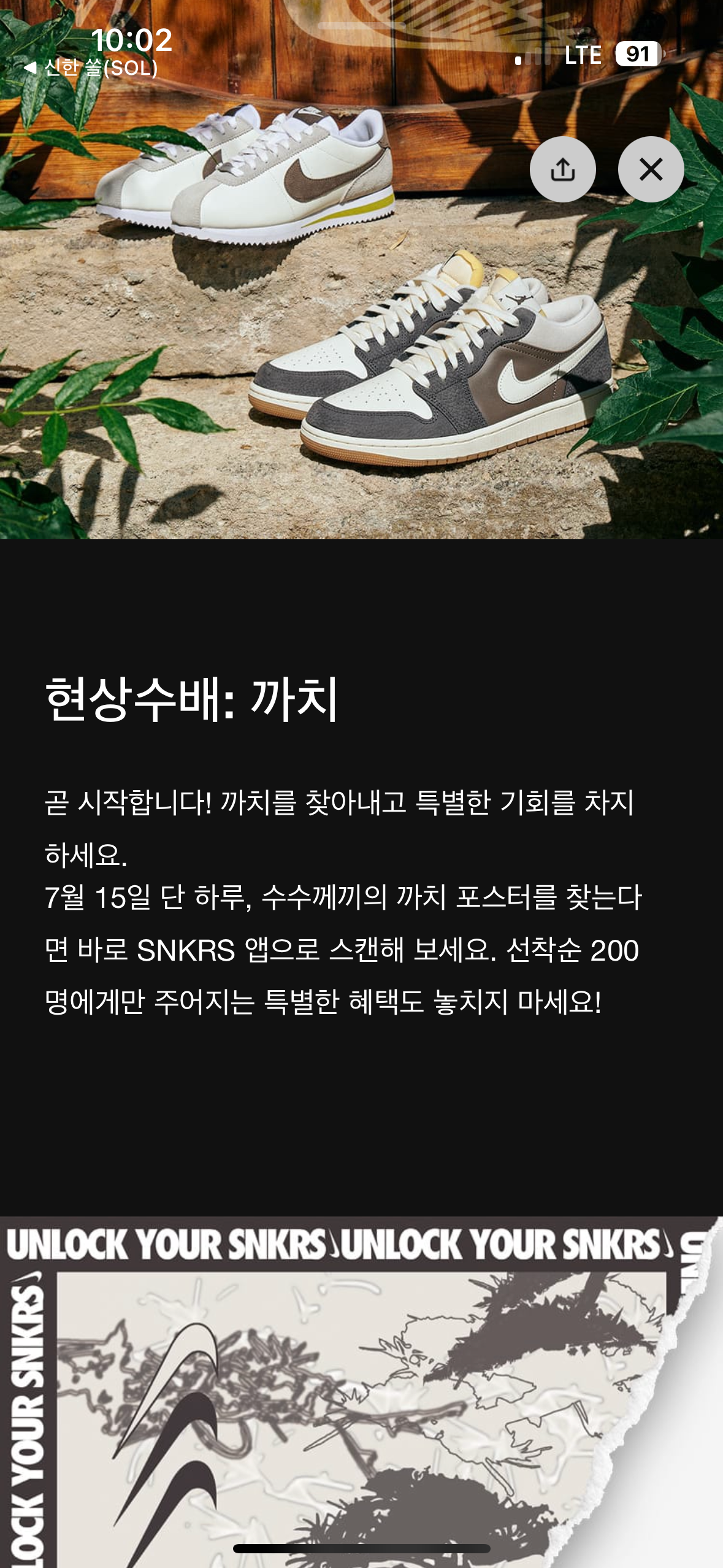723x1568 pixels.
Task: Close the story with the X button
Action: pyautogui.click(x=651, y=169)
